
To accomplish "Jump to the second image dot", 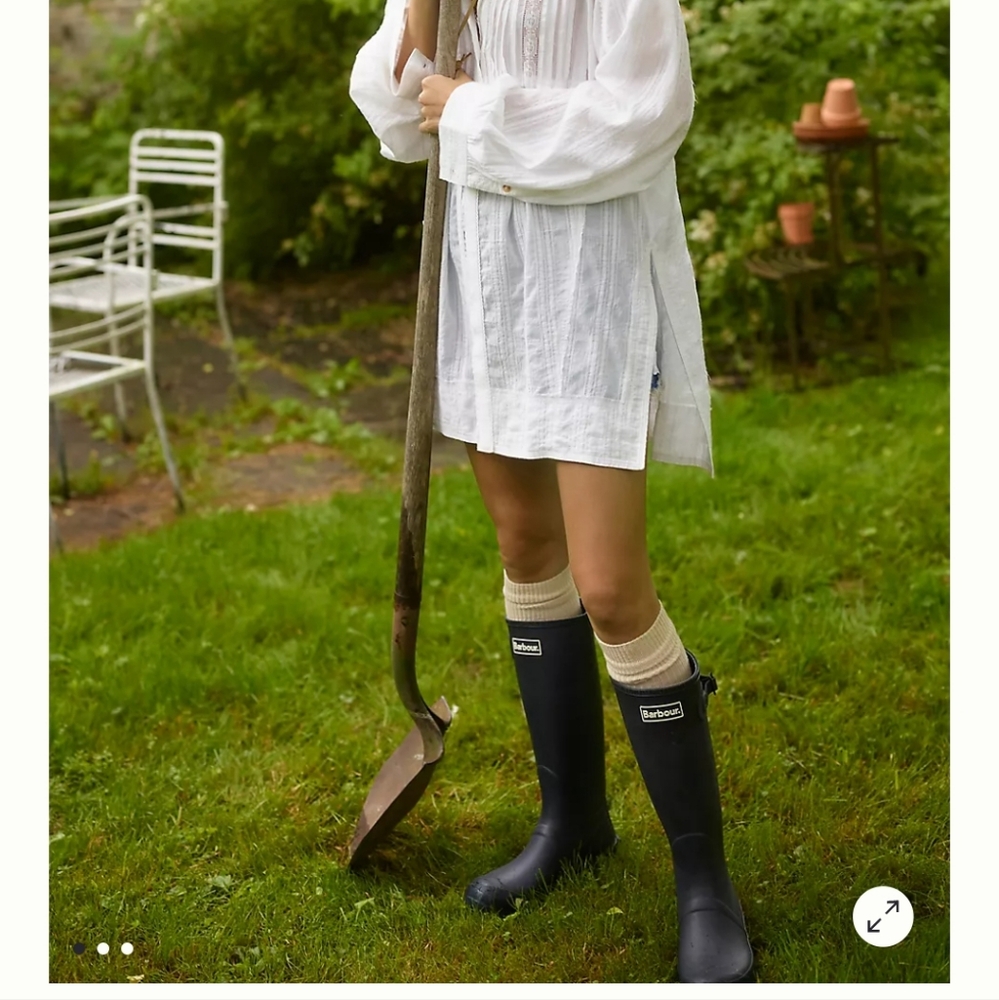I will [103, 948].
